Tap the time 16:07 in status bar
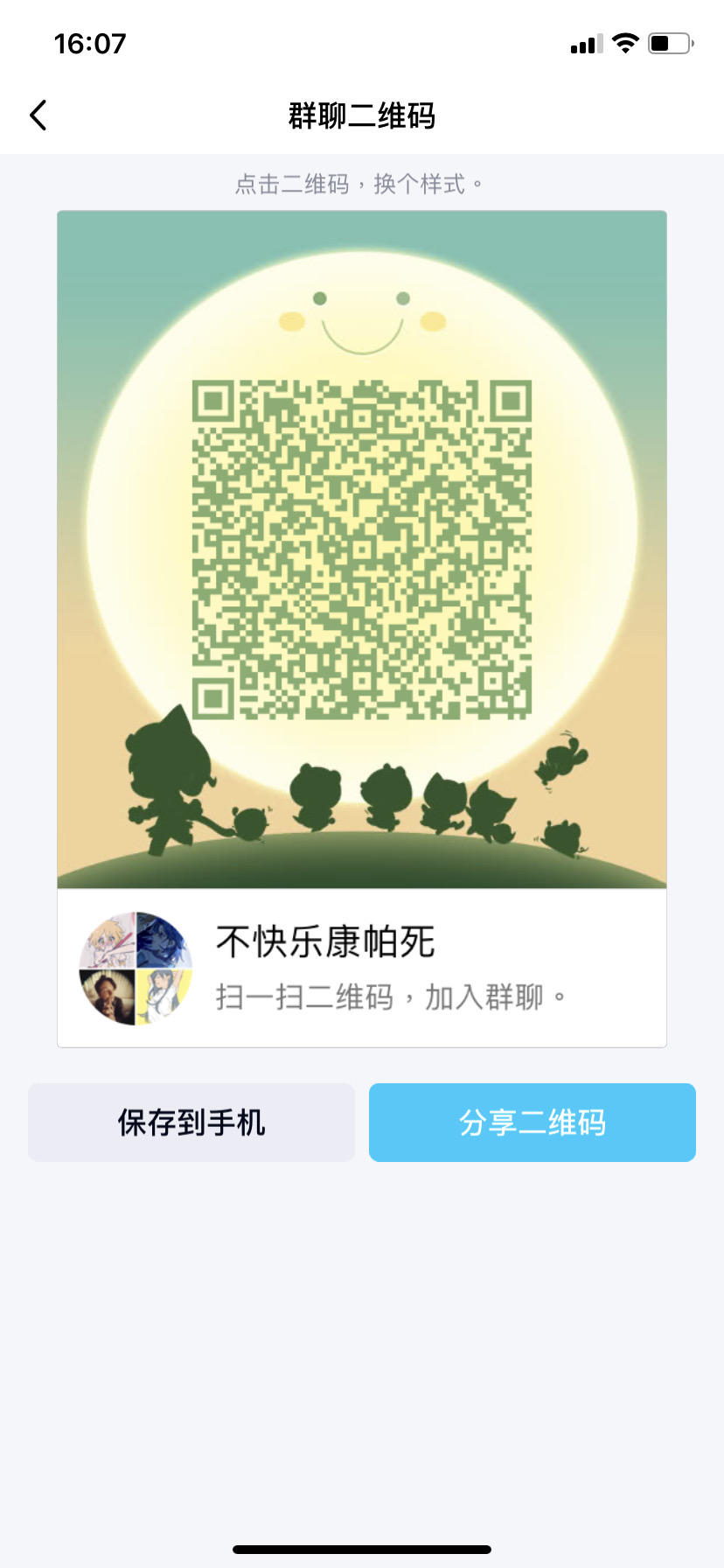 [90, 42]
